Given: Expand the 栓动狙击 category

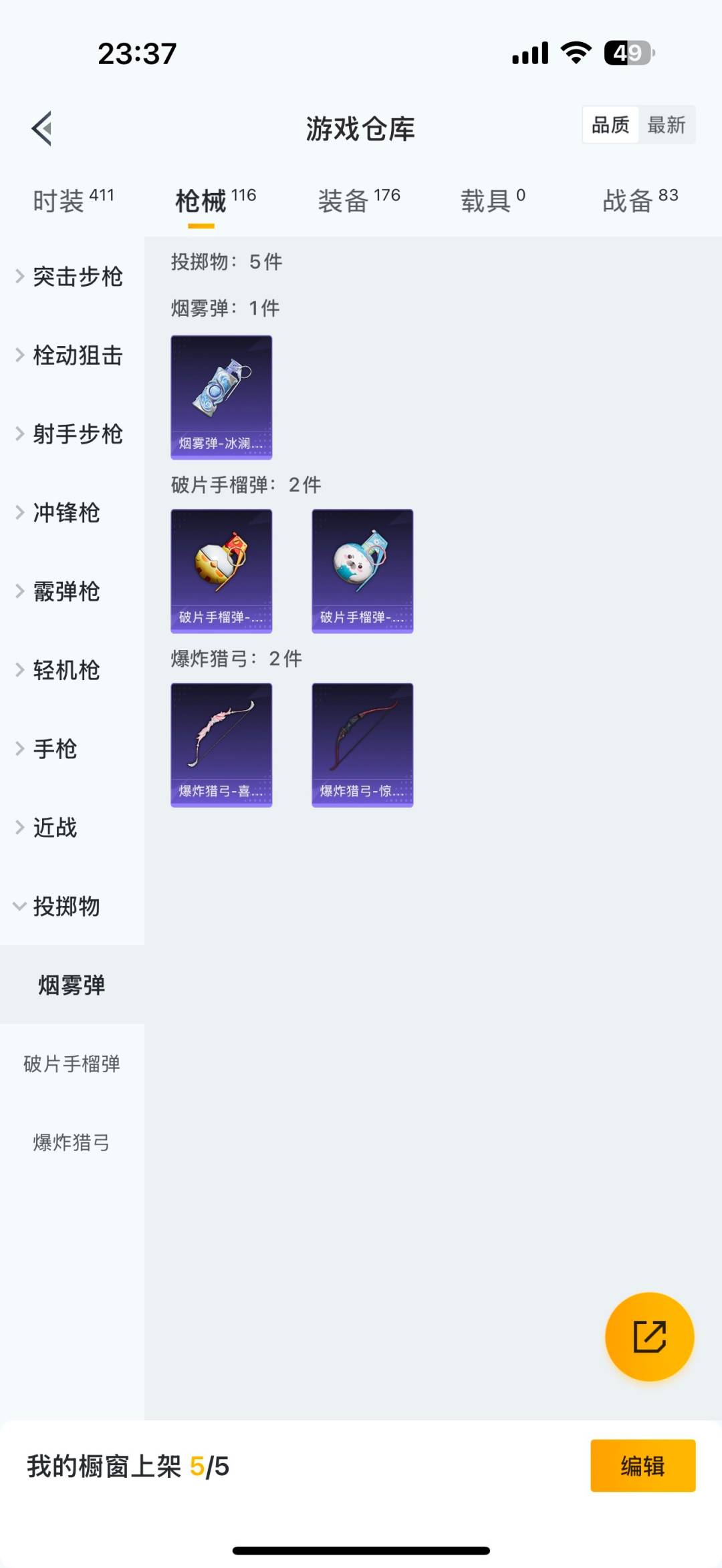Looking at the screenshot, I should pos(78,356).
